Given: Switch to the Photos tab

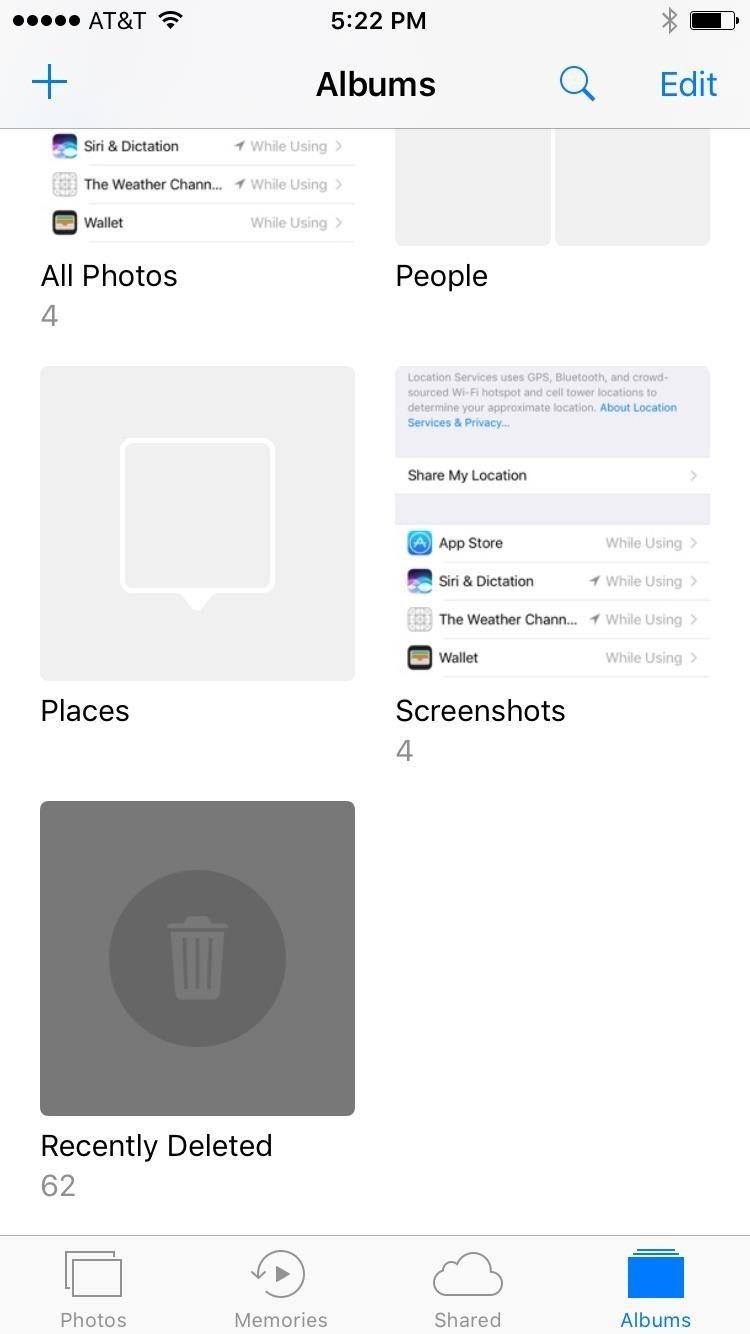Looking at the screenshot, I should pos(93,1288).
